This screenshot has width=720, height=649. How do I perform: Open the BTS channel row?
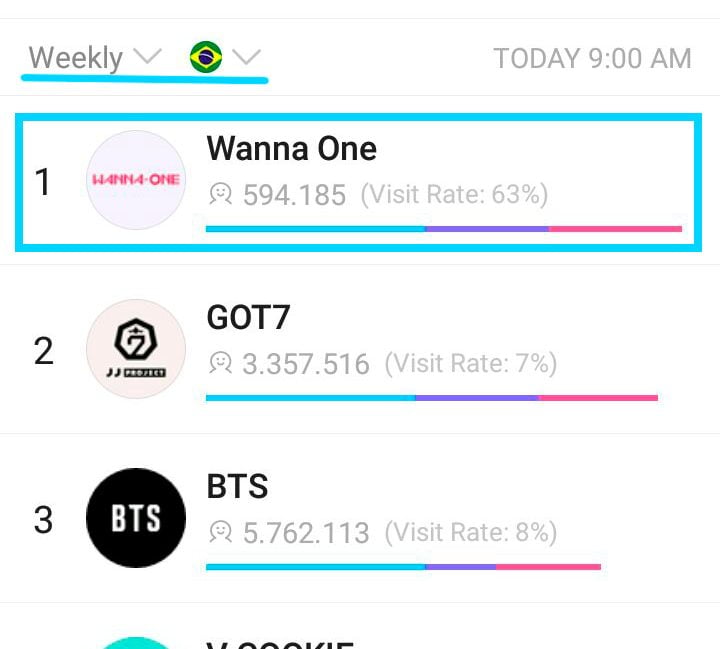coord(358,518)
